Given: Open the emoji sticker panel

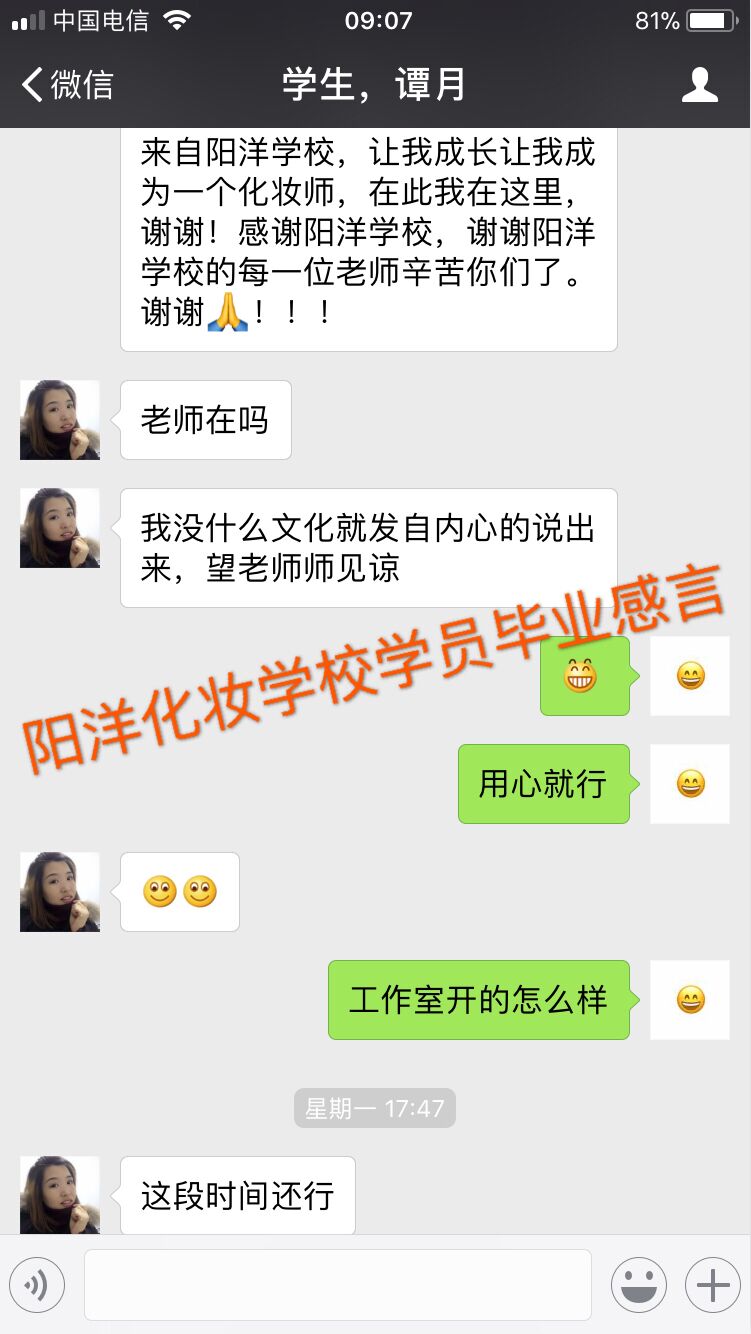Looking at the screenshot, I should [x=639, y=1285].
